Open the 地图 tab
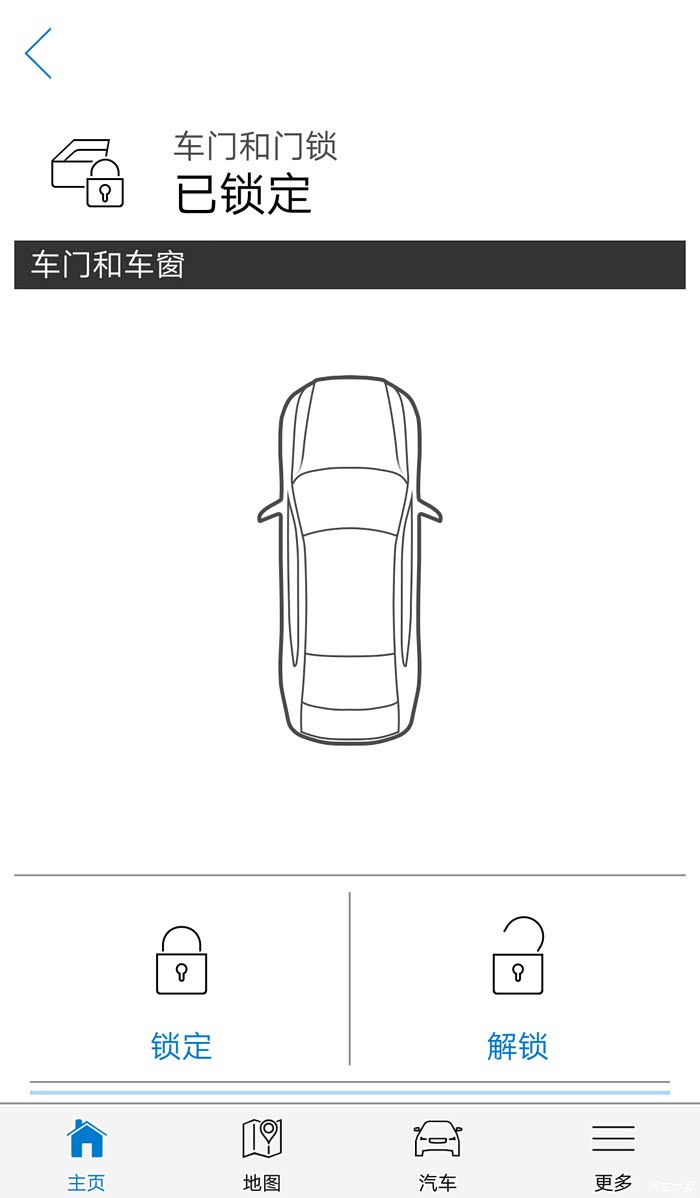Viewport: 700px width, 1198px height. [262, 1153]
